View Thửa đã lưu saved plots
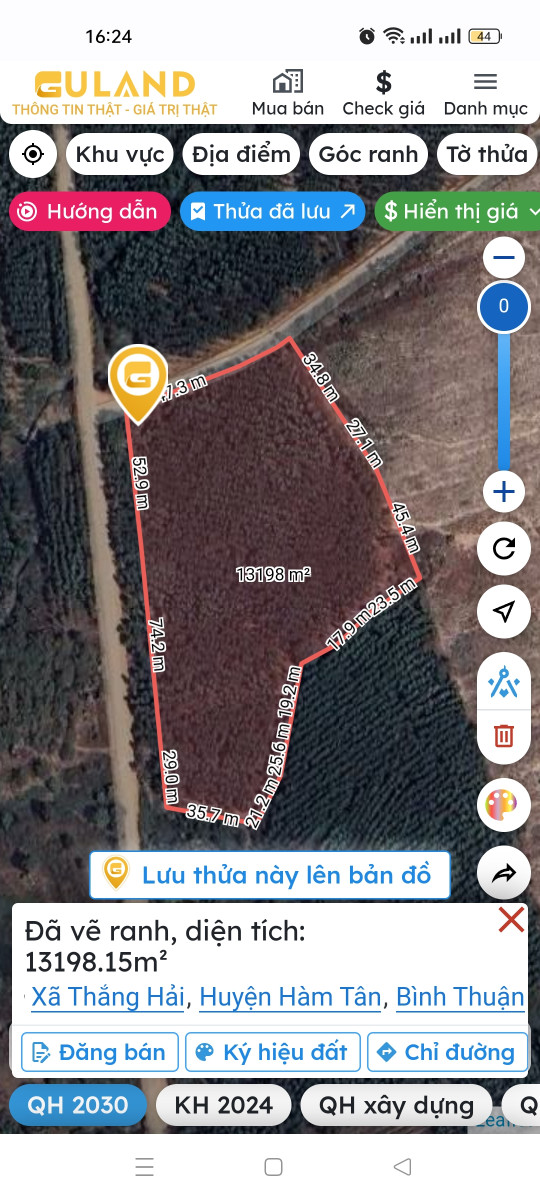540x1200 pixels. 273,211
